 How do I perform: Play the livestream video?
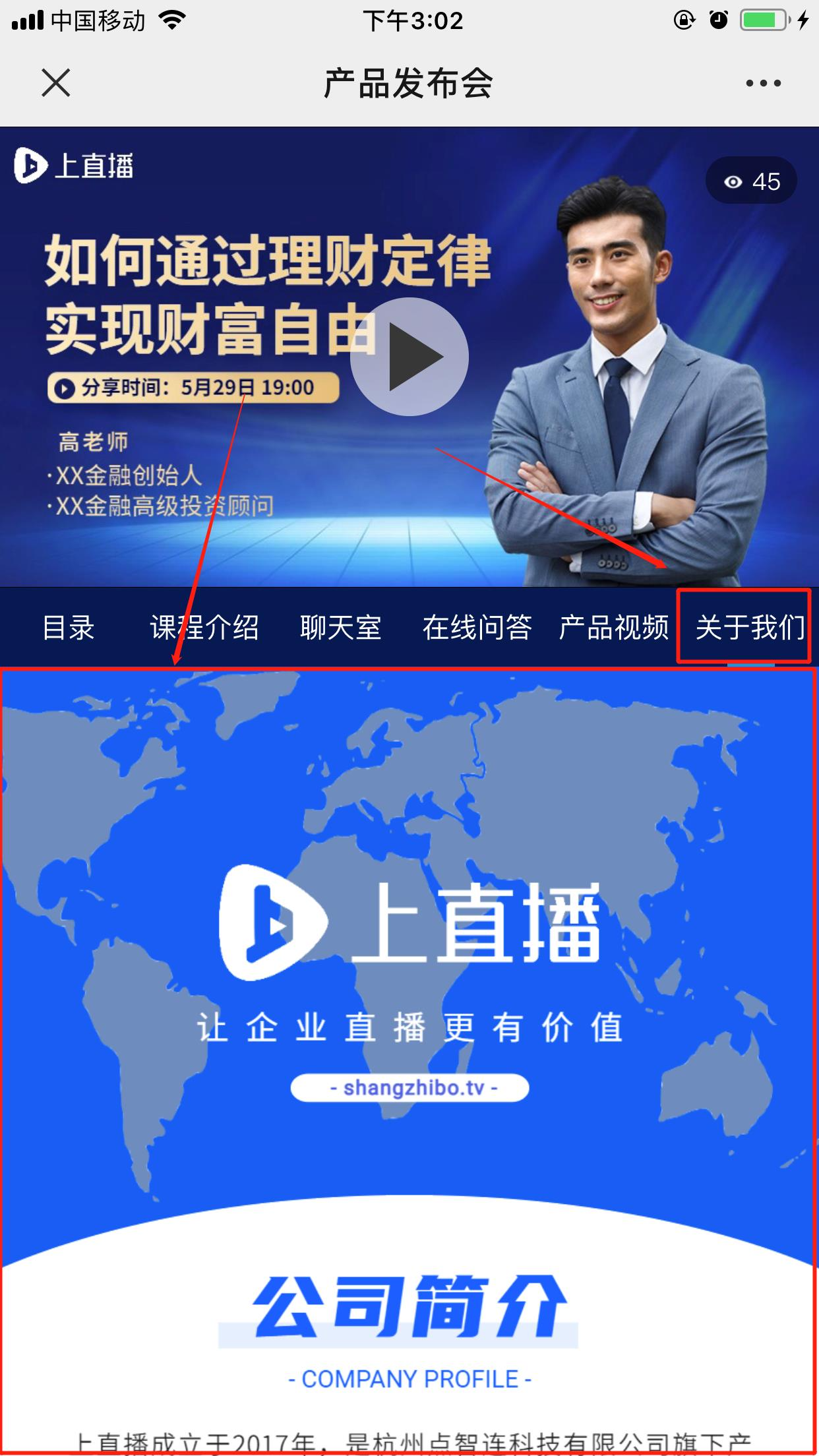tap(409, 357)
